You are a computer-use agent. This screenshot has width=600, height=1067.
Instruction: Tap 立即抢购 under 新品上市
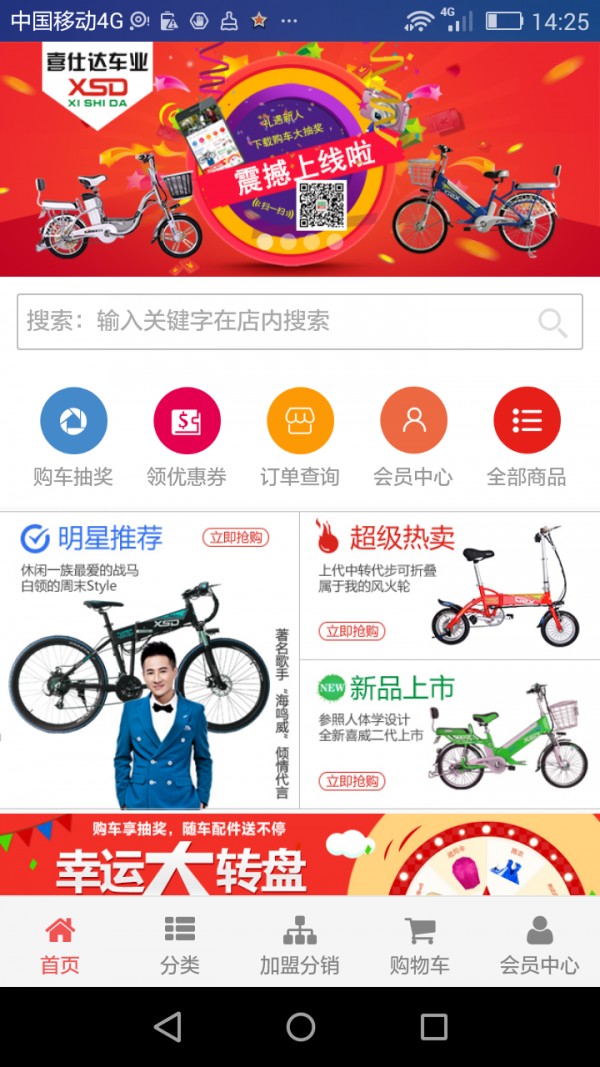352,781
